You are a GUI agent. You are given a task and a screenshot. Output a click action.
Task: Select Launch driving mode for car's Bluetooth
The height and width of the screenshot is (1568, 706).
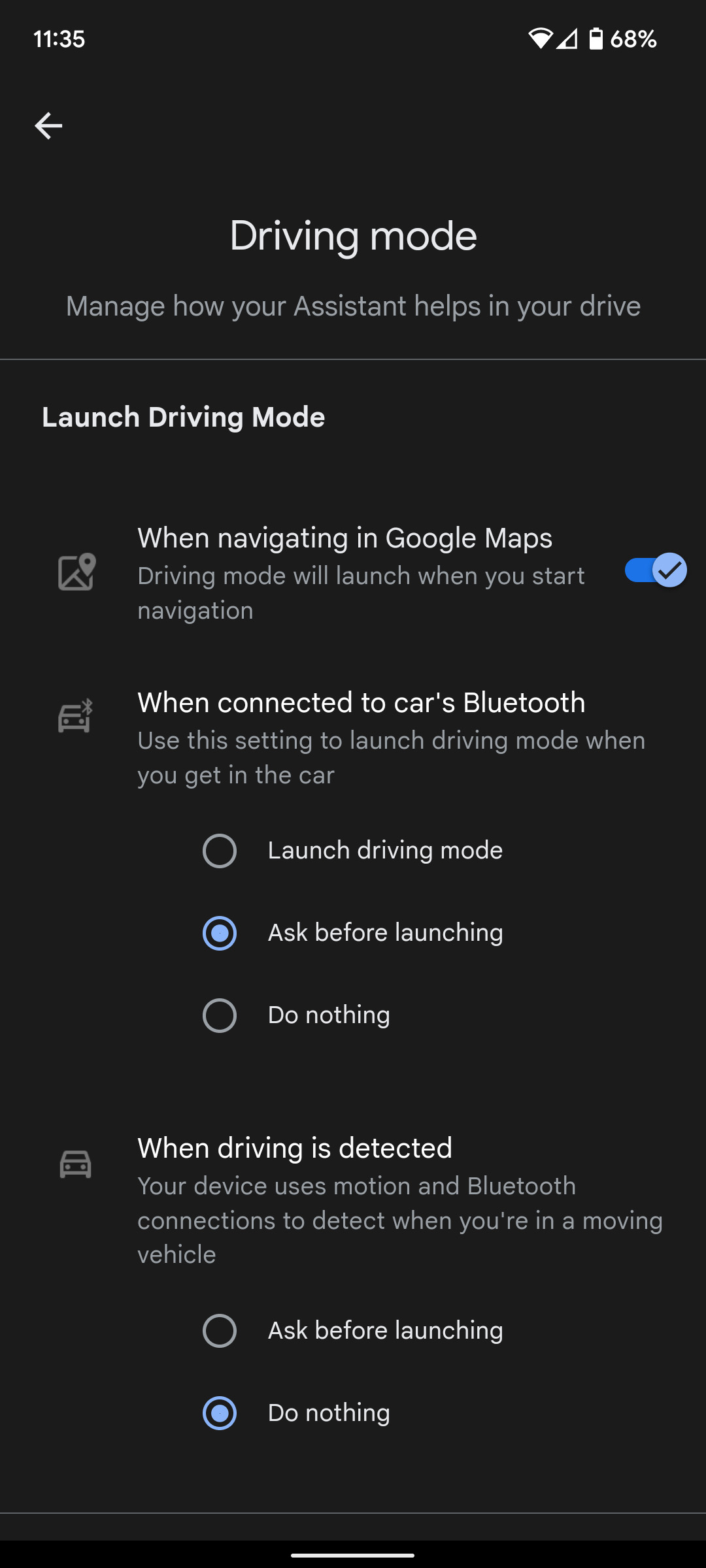(220, 851)
